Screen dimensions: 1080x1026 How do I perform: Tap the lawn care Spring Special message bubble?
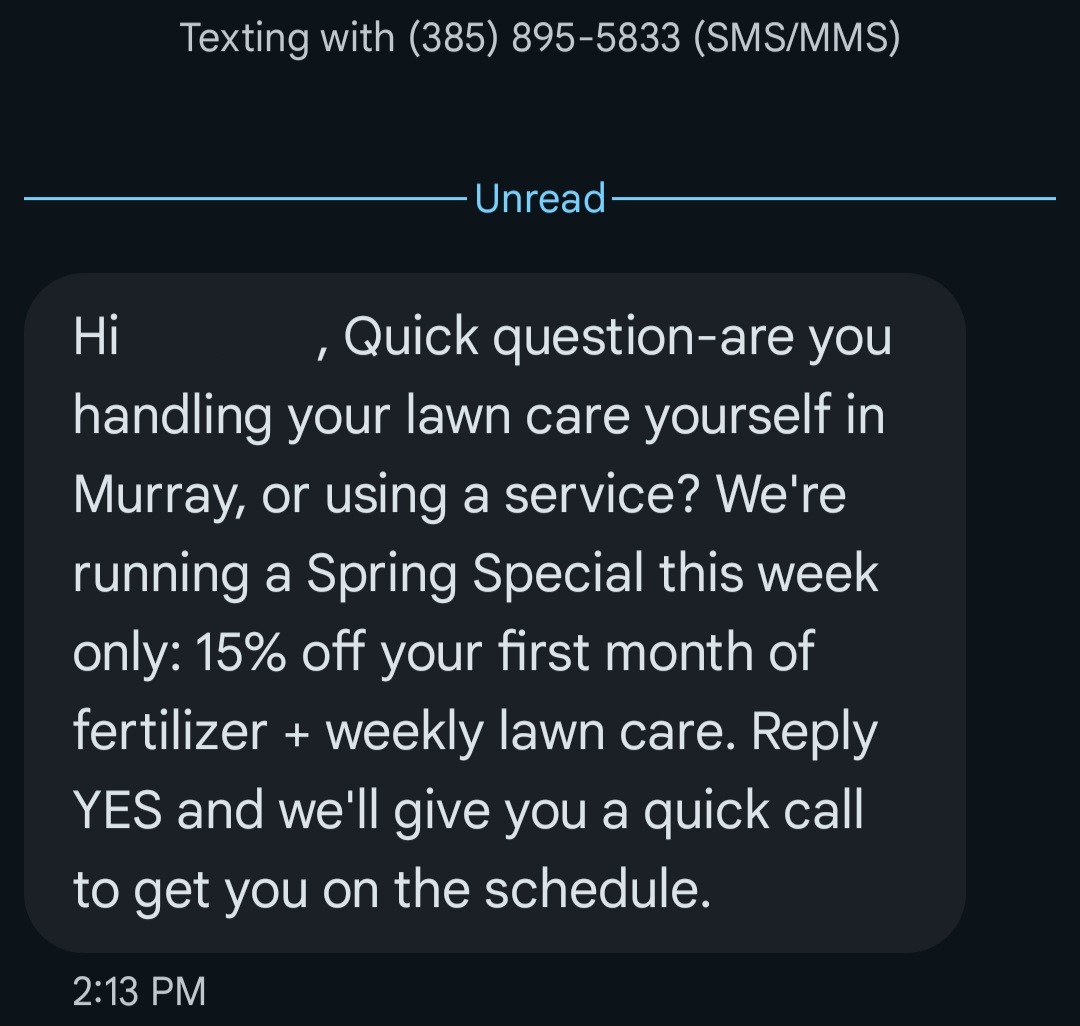494,612
